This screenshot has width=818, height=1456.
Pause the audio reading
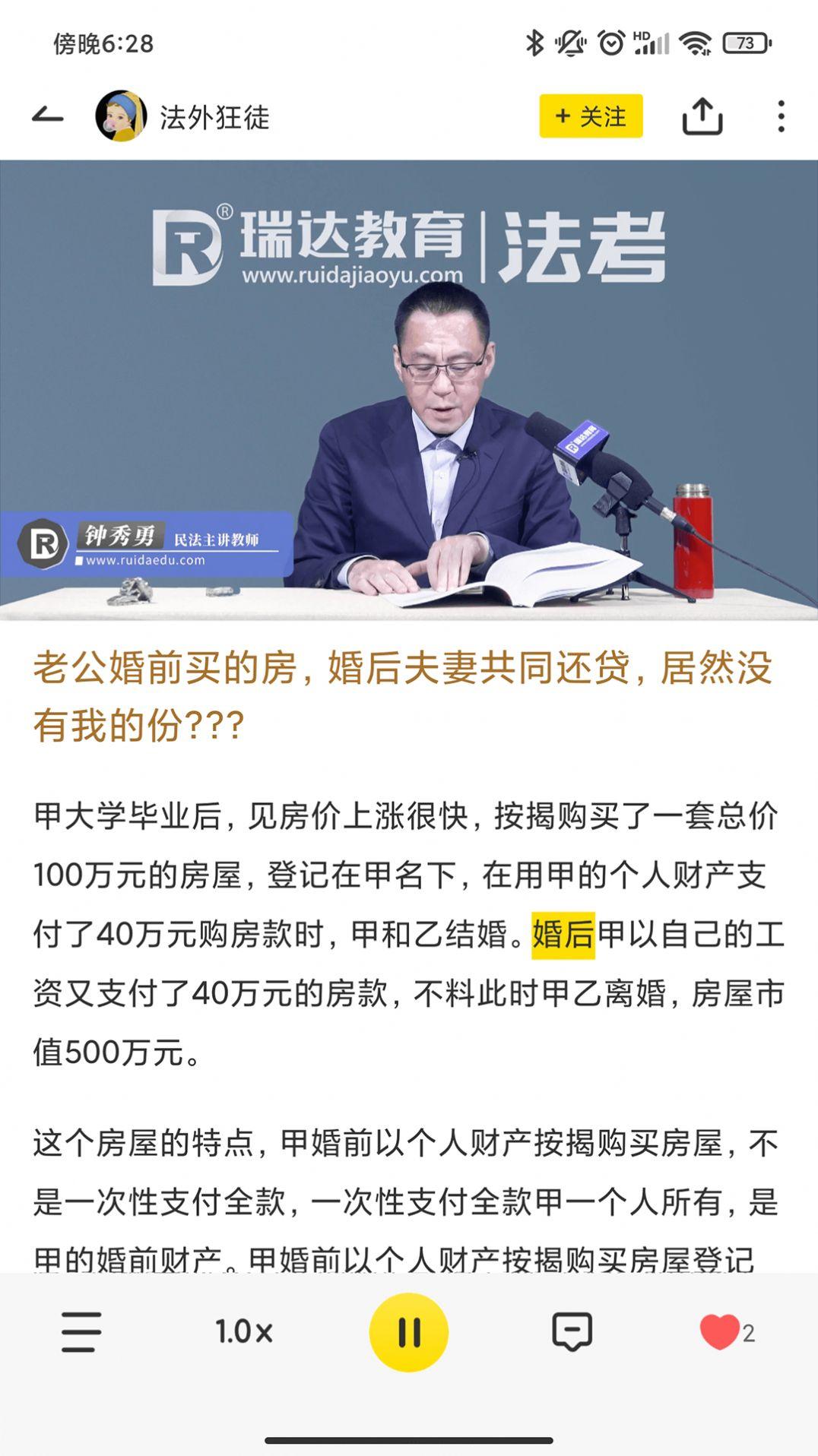(409, 1332)
